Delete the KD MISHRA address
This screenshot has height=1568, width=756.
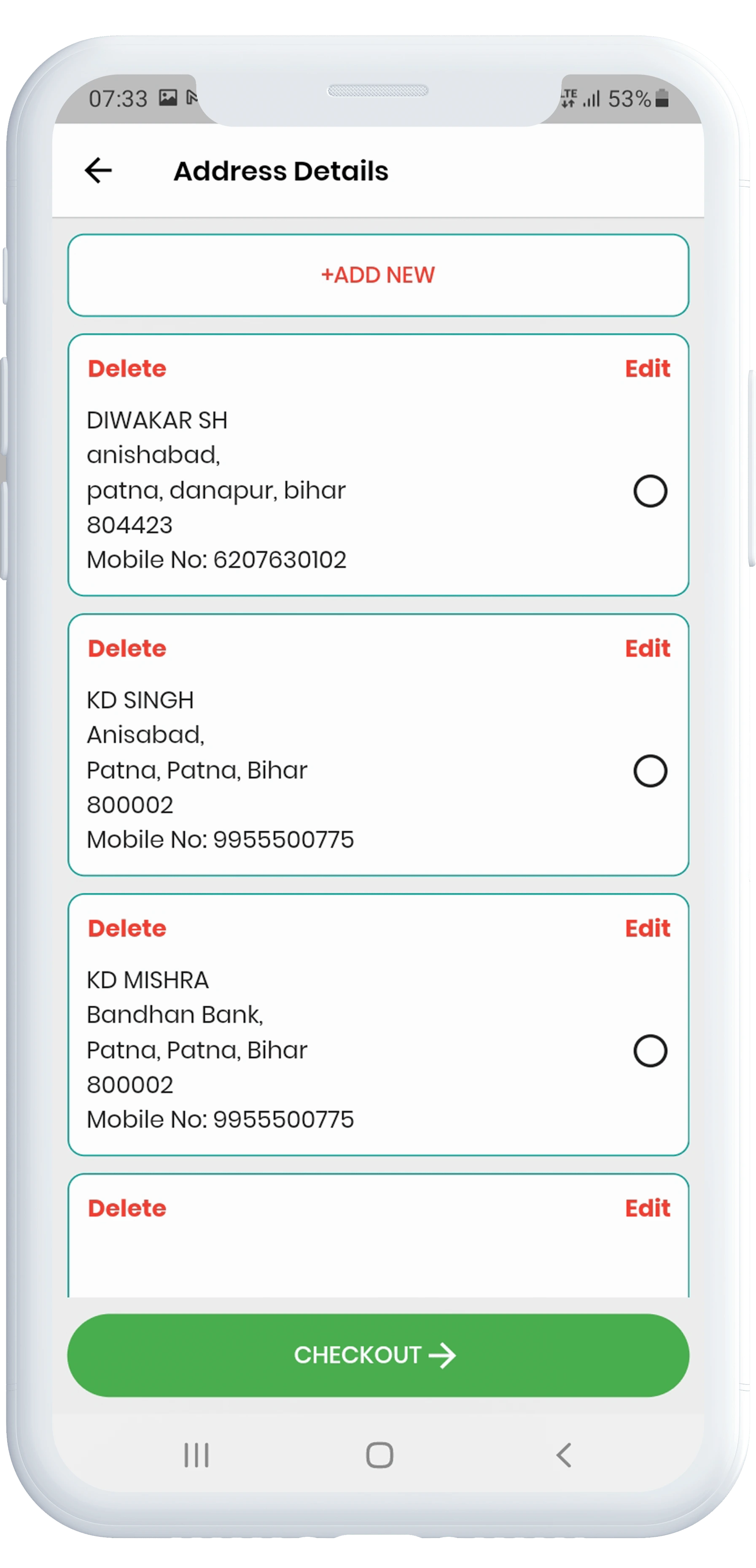pyautogui.click(x=126, y=929)
